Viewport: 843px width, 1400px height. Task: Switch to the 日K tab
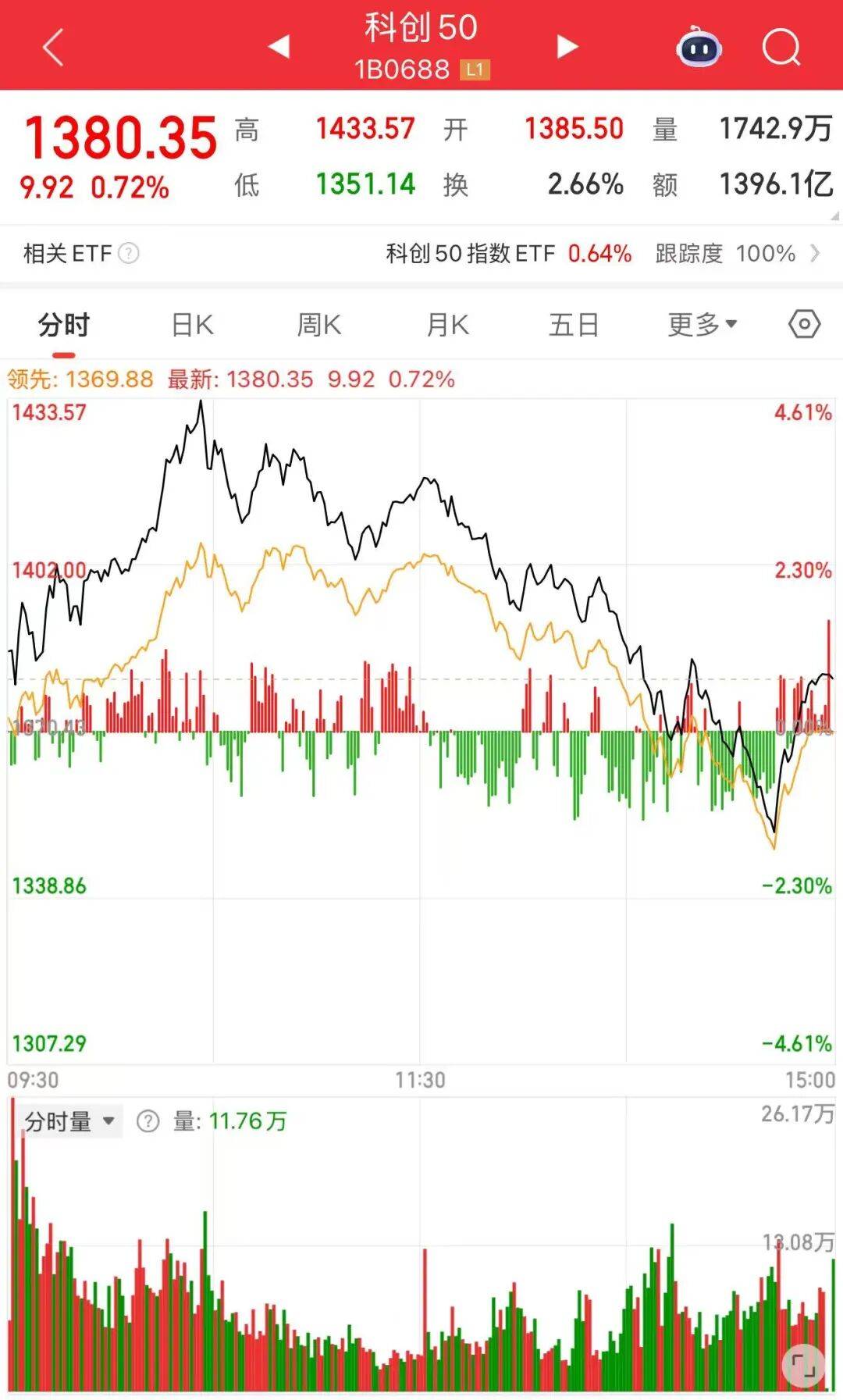point(191,322)
